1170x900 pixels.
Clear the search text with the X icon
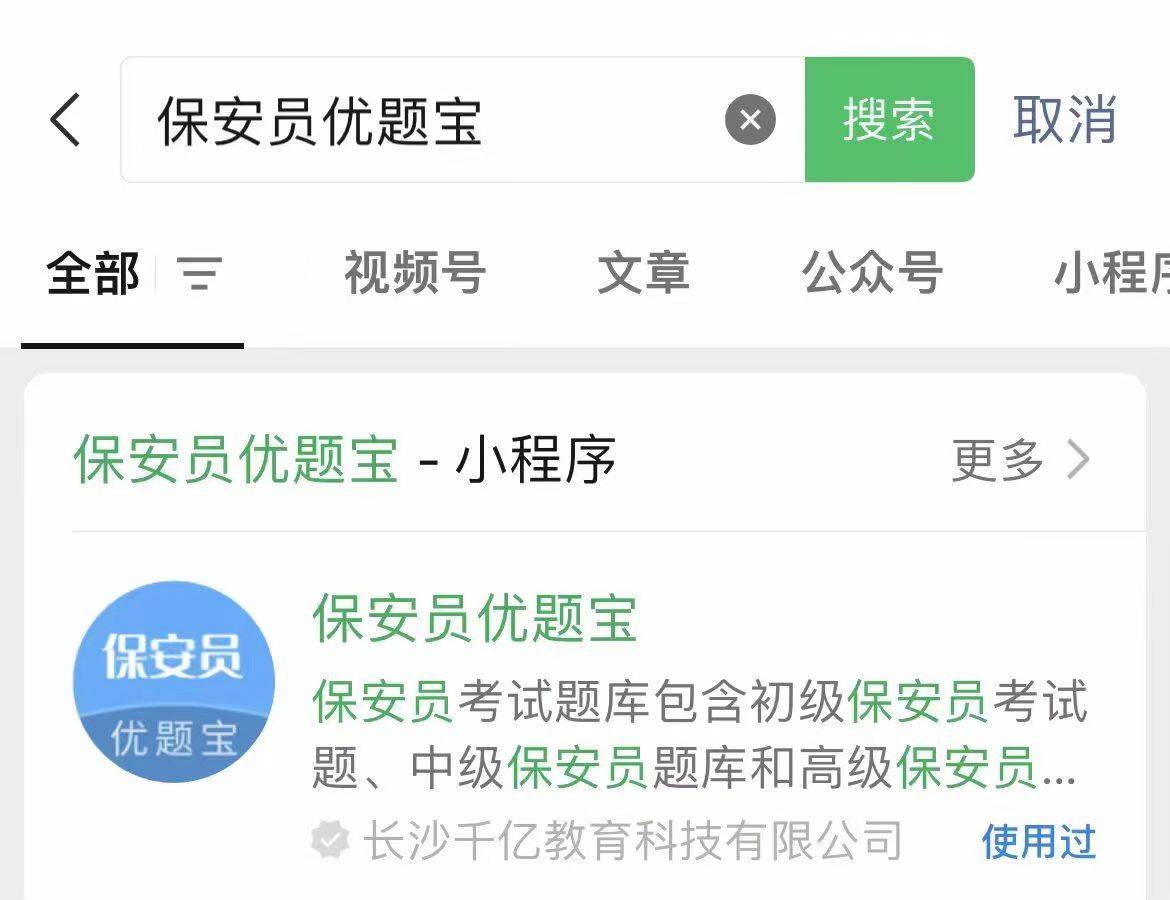(x=750, y=121)
